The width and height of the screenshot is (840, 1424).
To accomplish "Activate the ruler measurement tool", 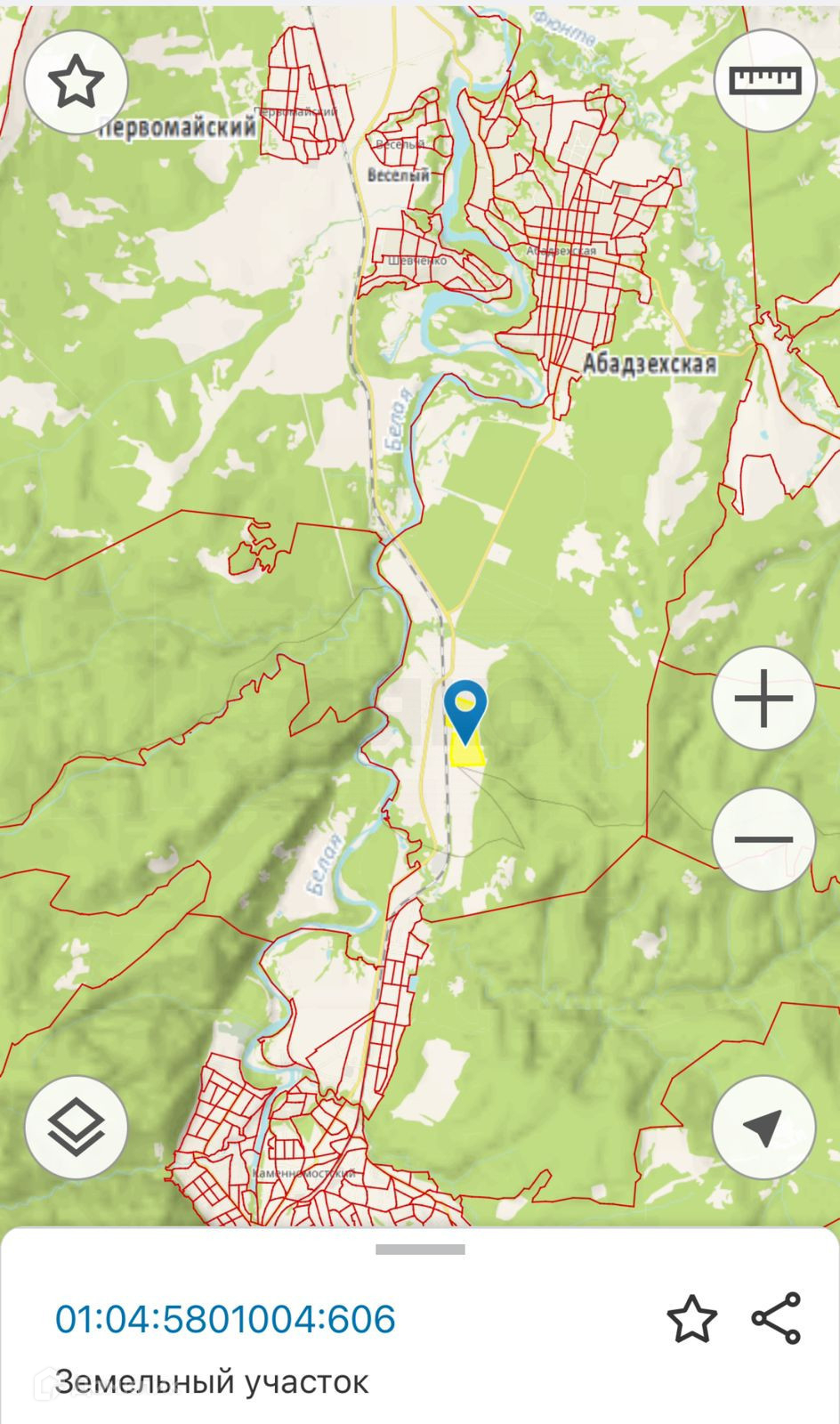I will 765,81.
